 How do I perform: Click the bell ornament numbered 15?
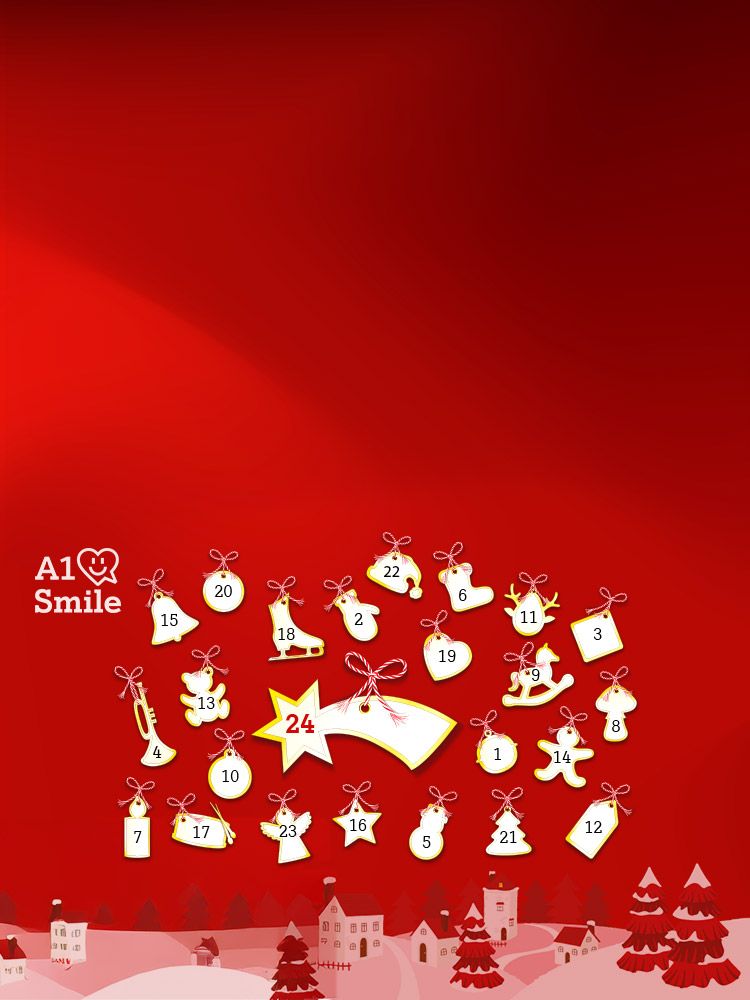(168, 620)
